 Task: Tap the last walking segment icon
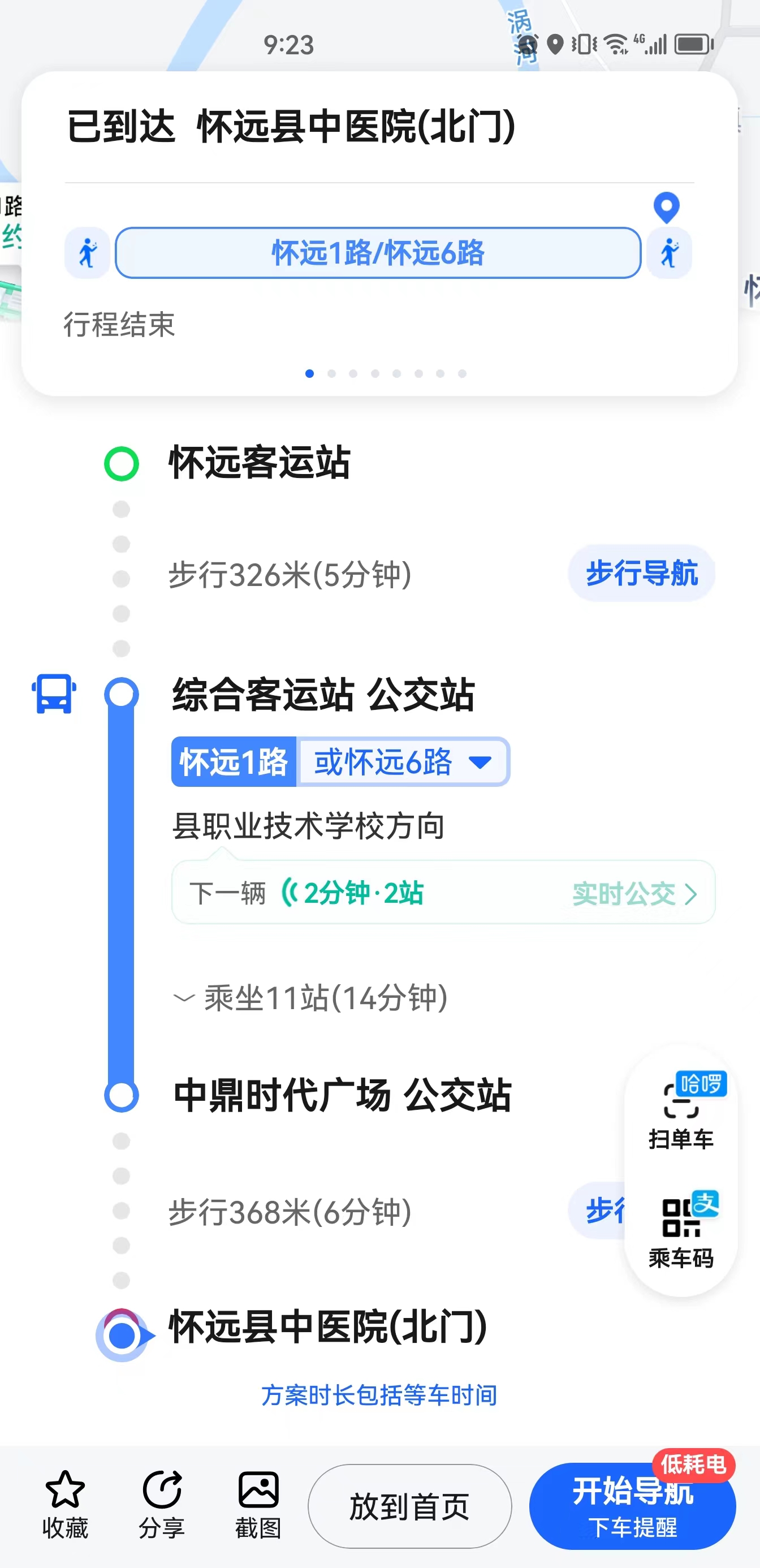(x=669, y=253)
